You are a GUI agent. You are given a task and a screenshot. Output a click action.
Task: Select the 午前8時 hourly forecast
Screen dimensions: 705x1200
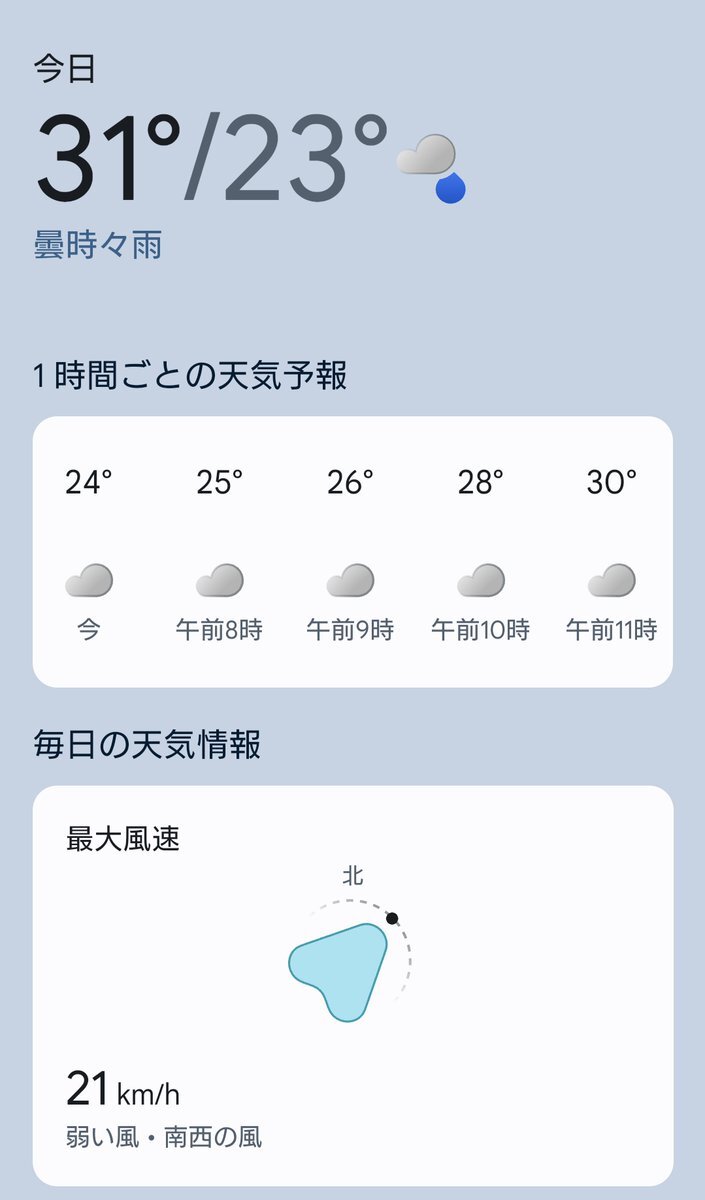click(x=219, y=555)
